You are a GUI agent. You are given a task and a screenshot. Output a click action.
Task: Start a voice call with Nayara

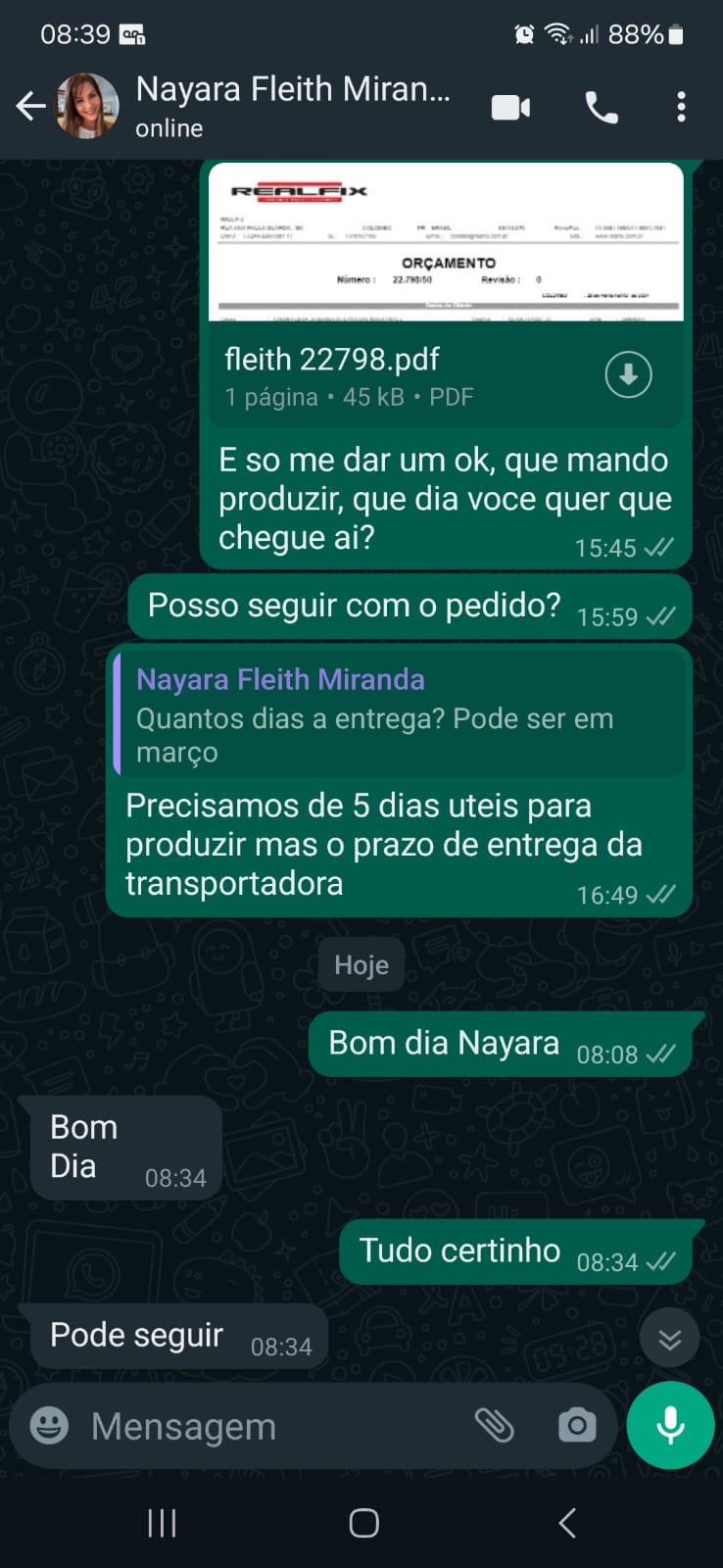coord(602,107)
